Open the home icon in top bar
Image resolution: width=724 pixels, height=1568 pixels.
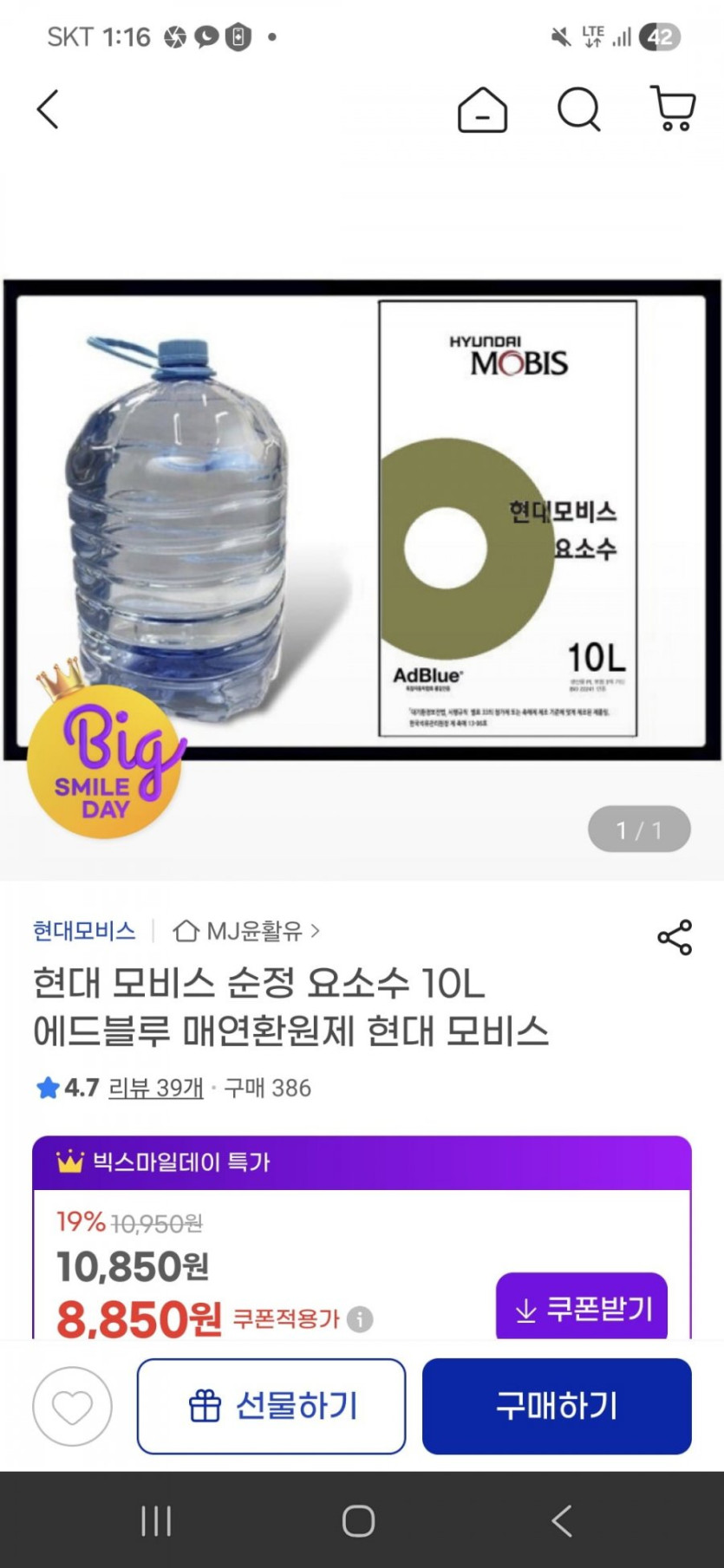482,110
